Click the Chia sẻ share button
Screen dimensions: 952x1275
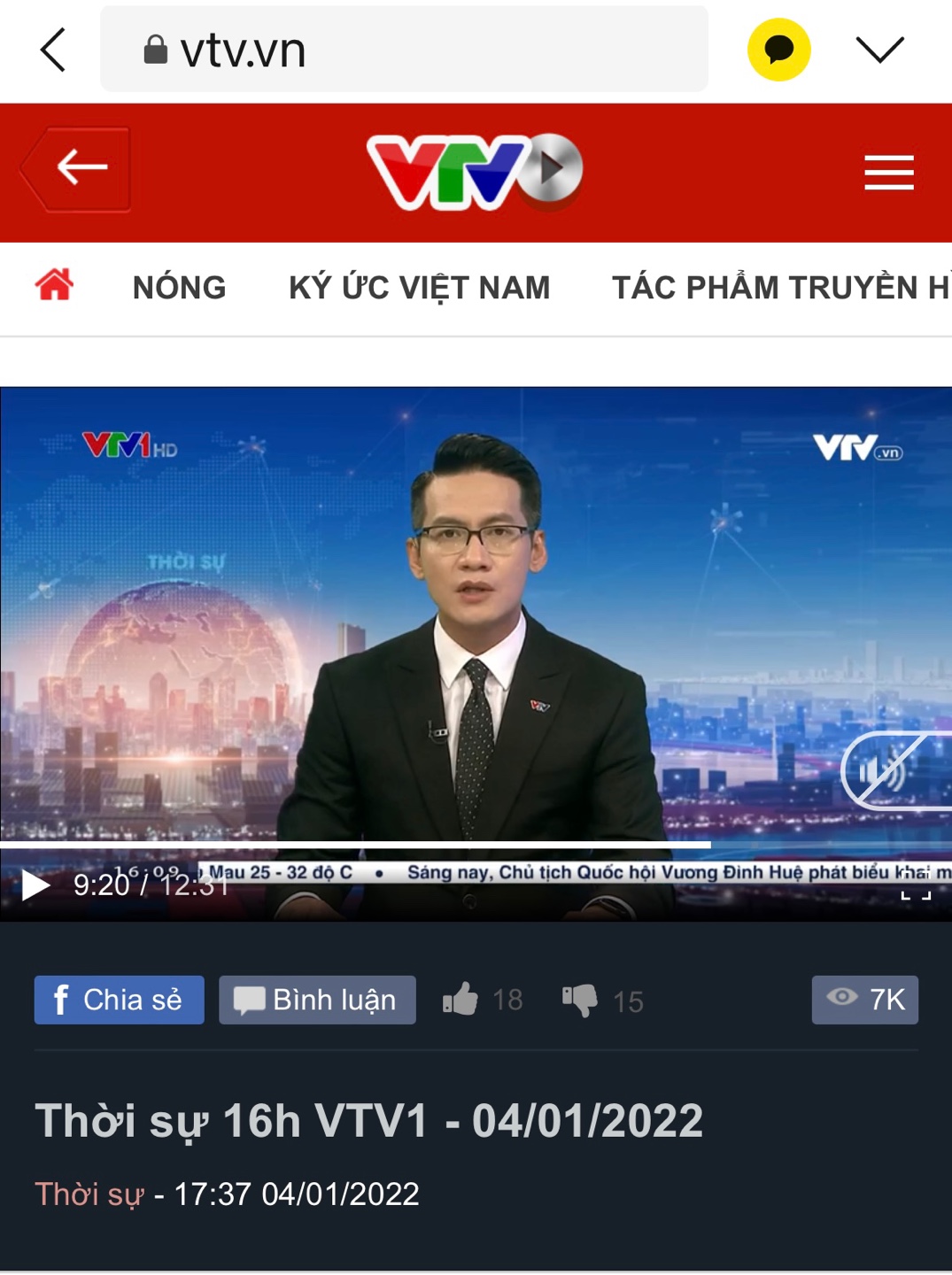tap(119, 999)
